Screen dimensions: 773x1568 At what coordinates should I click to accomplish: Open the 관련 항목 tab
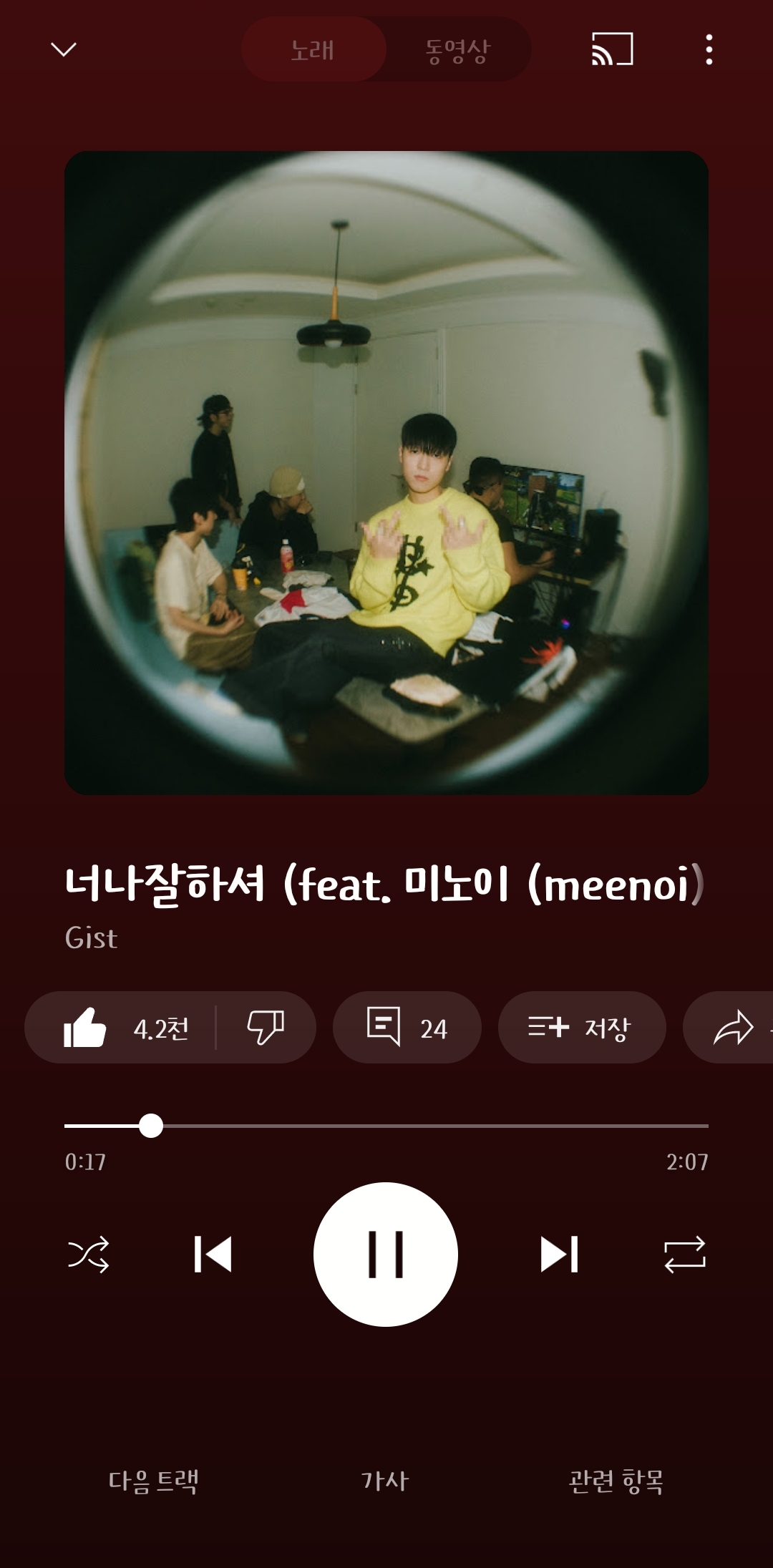[616, 1481]
